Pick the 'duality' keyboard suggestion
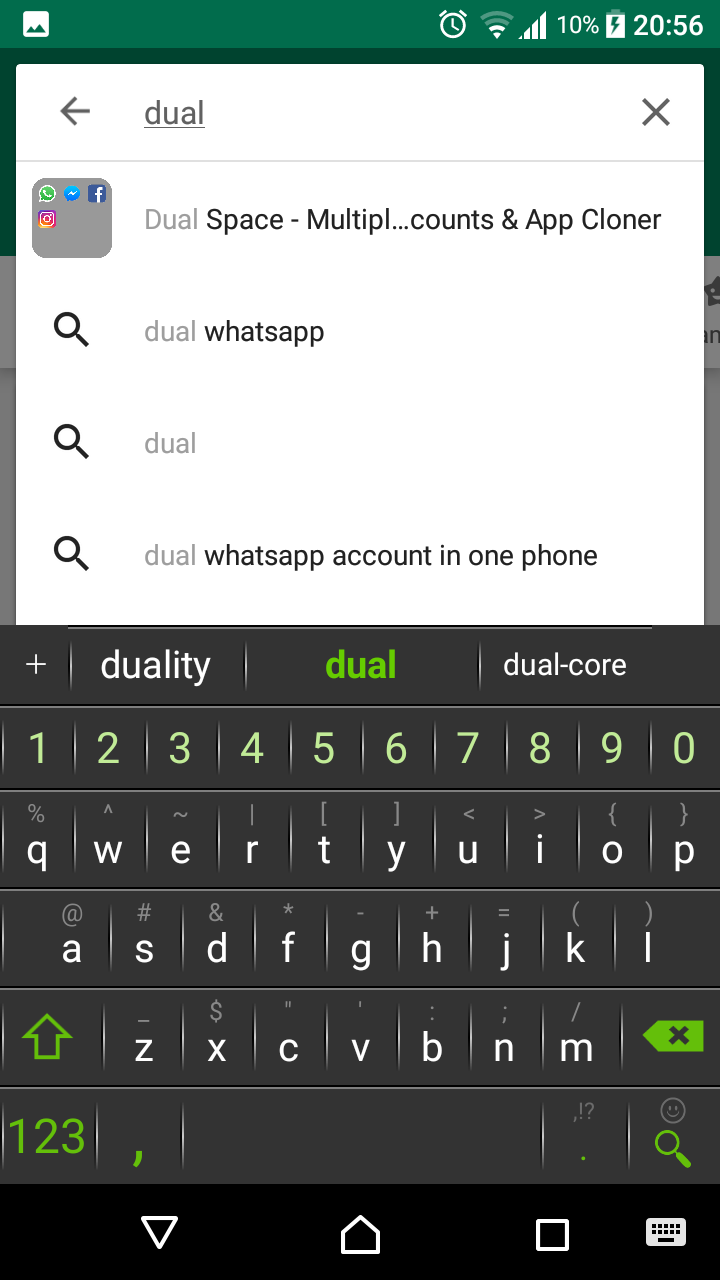Screen dimensions: 720x1280 tap(156, 665)
